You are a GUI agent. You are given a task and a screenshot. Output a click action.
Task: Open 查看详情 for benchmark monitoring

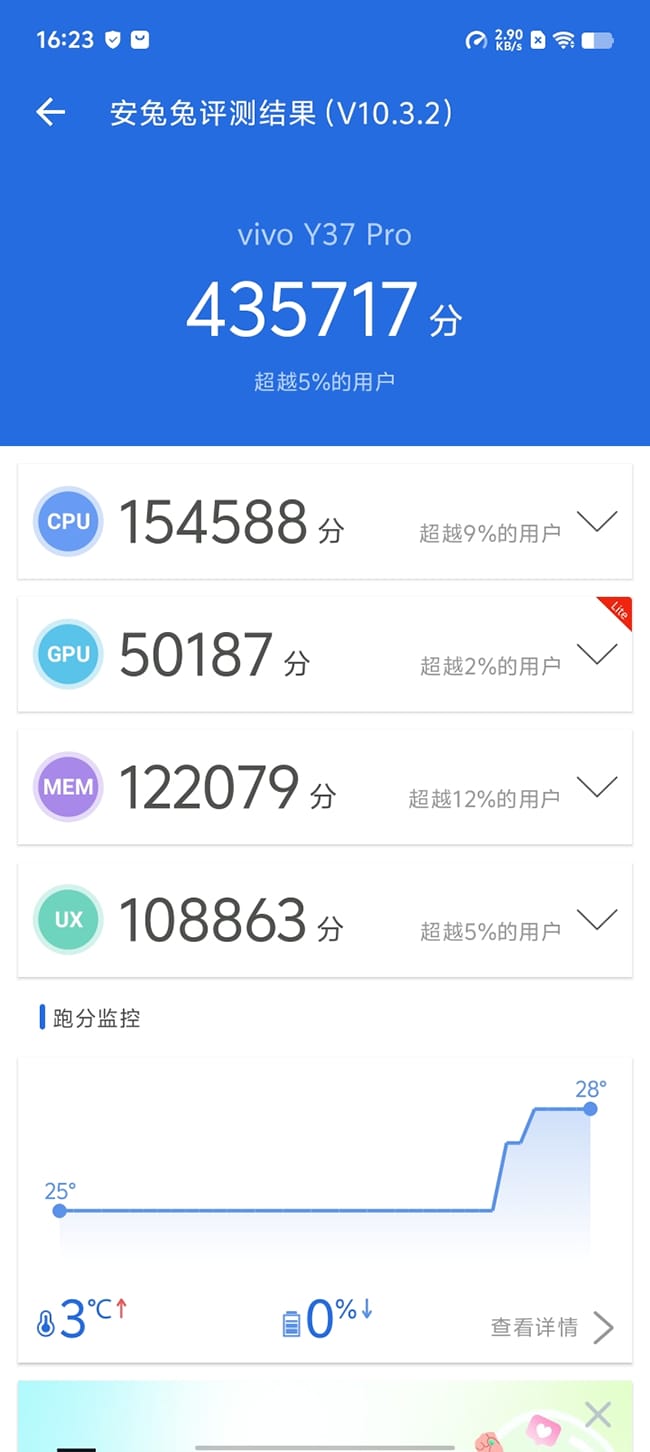pyautogui.click(x=551, y=1327)
